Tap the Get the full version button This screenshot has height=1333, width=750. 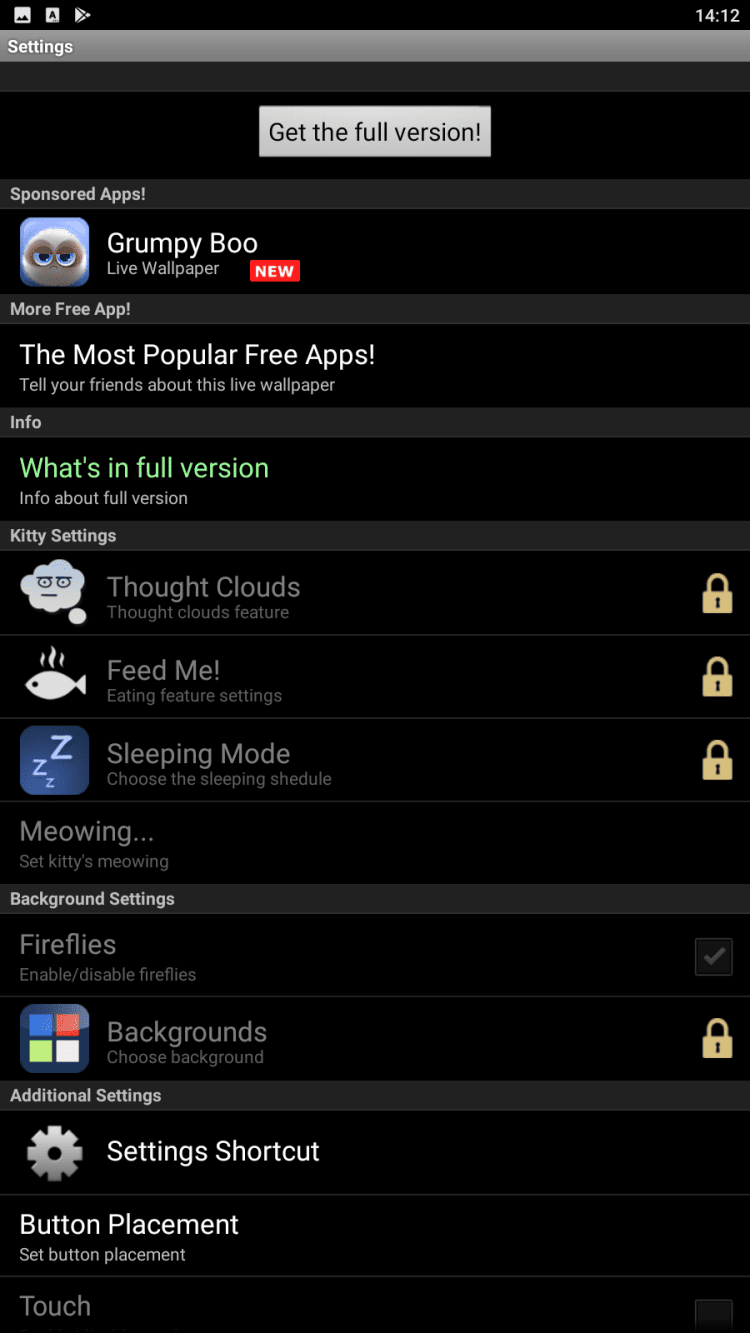(x=374, y=132)
